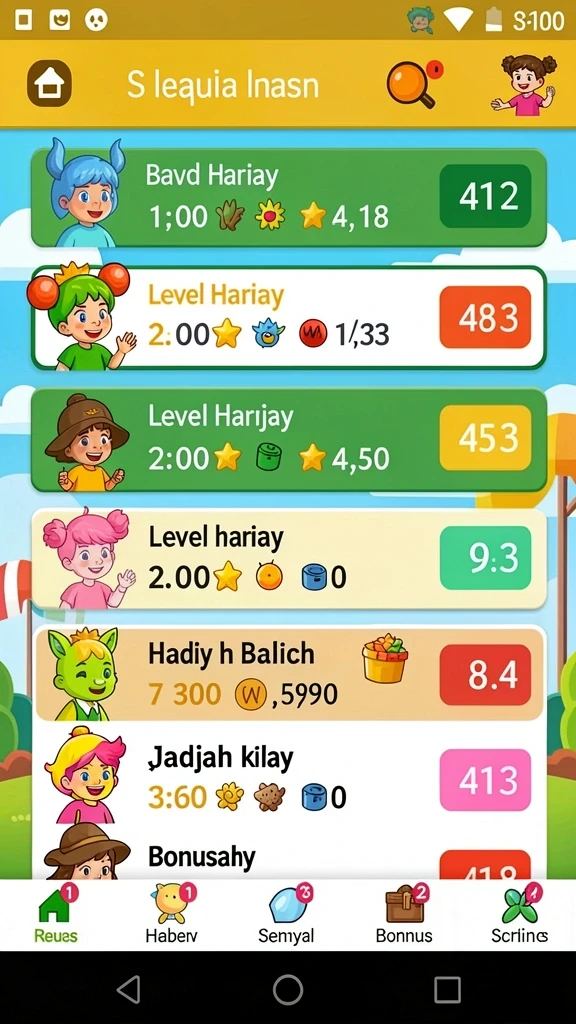Open the magnifying glass search
Image resolution: width=576 pixels, height=1024 pixels.
[414, 84]
